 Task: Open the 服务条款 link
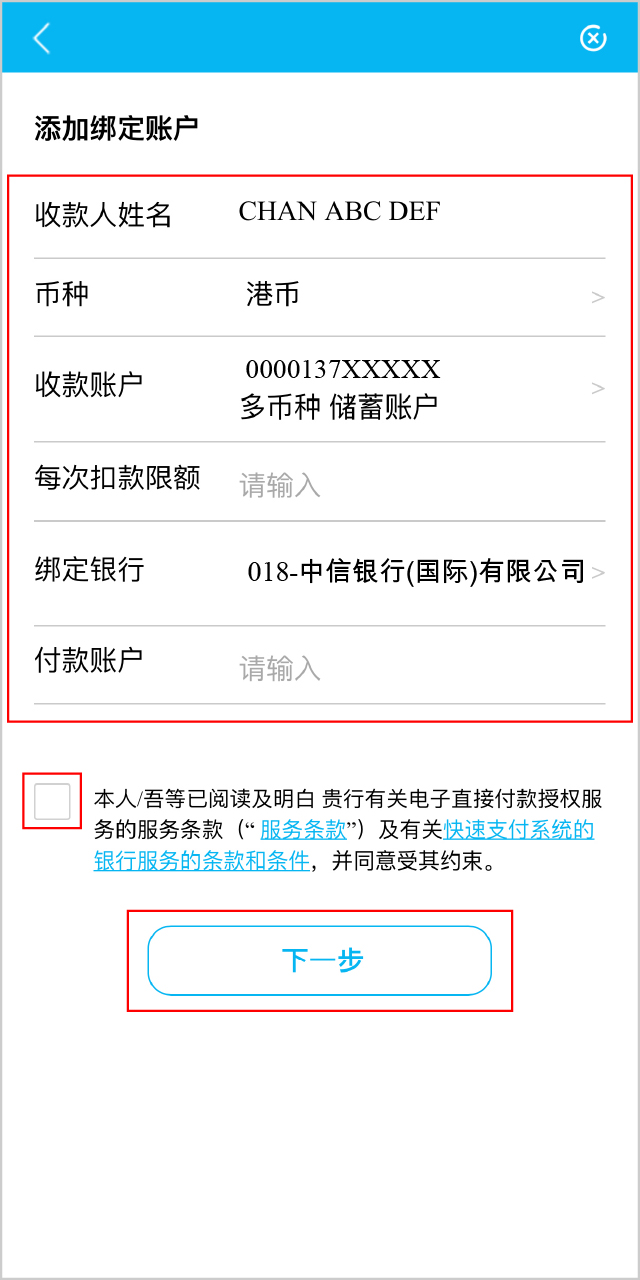click(303, 830)
